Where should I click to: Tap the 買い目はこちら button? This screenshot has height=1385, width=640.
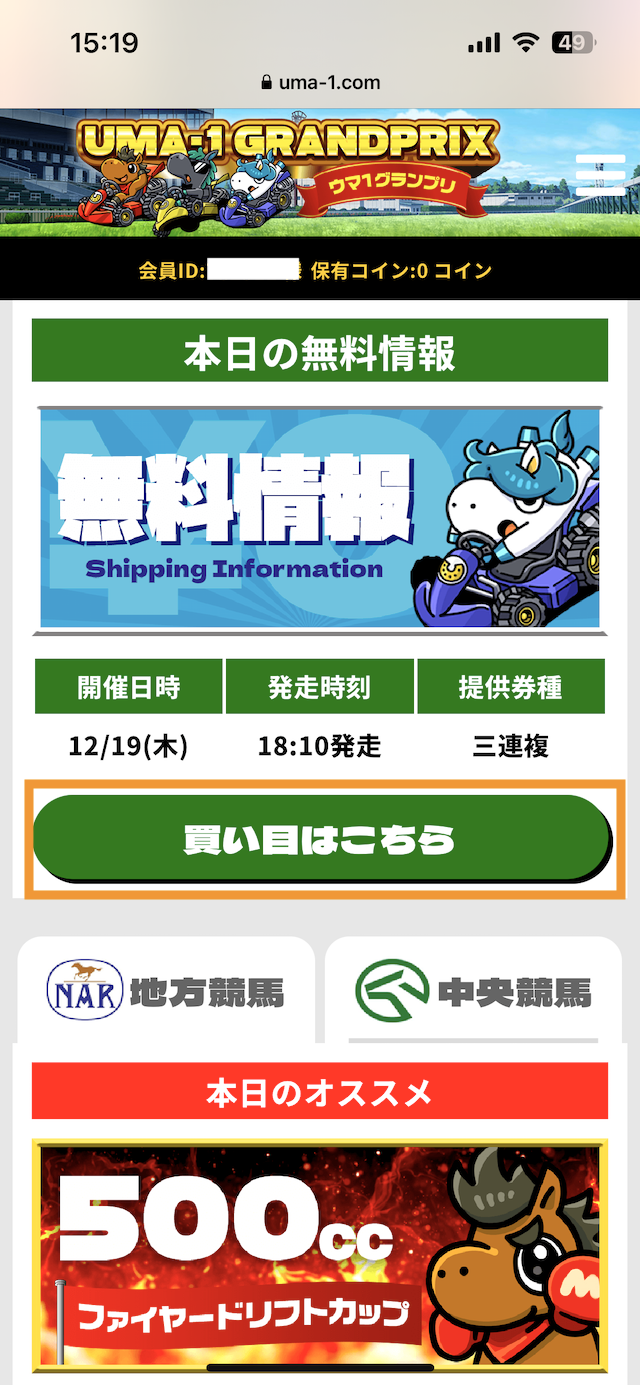320,839
